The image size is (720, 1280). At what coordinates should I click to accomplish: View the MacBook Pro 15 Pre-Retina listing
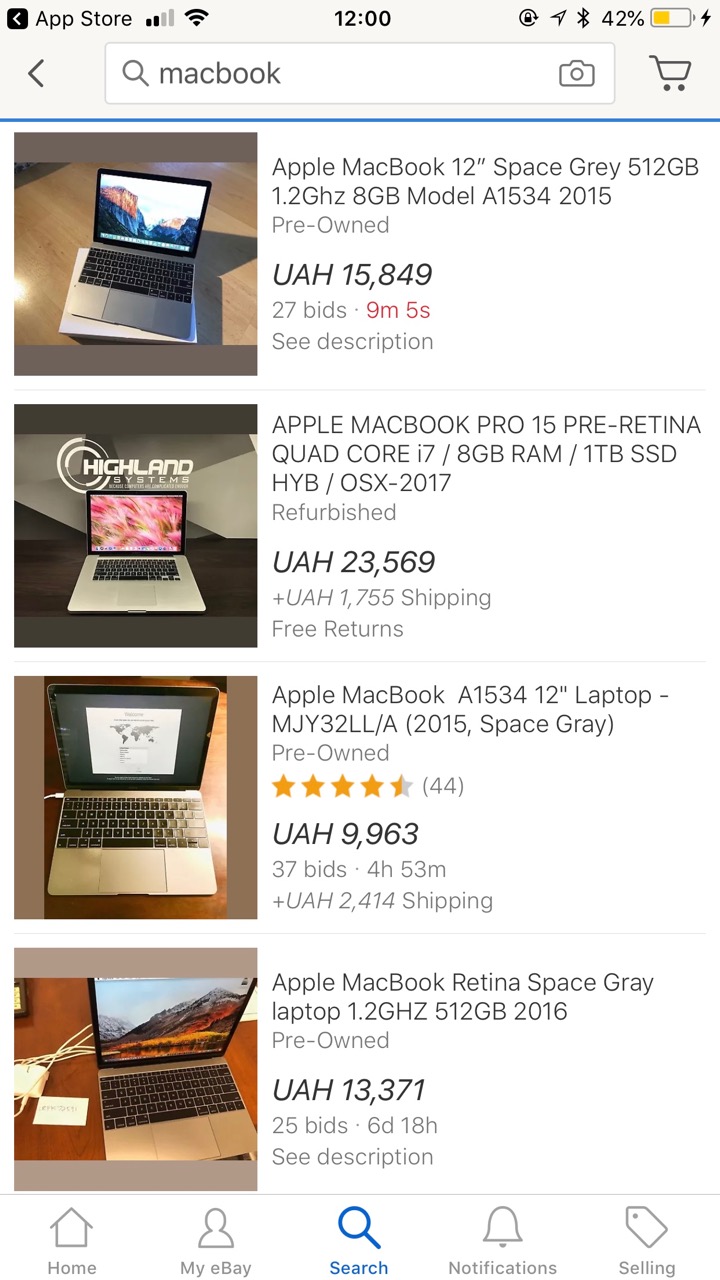(x=486, y=454)
